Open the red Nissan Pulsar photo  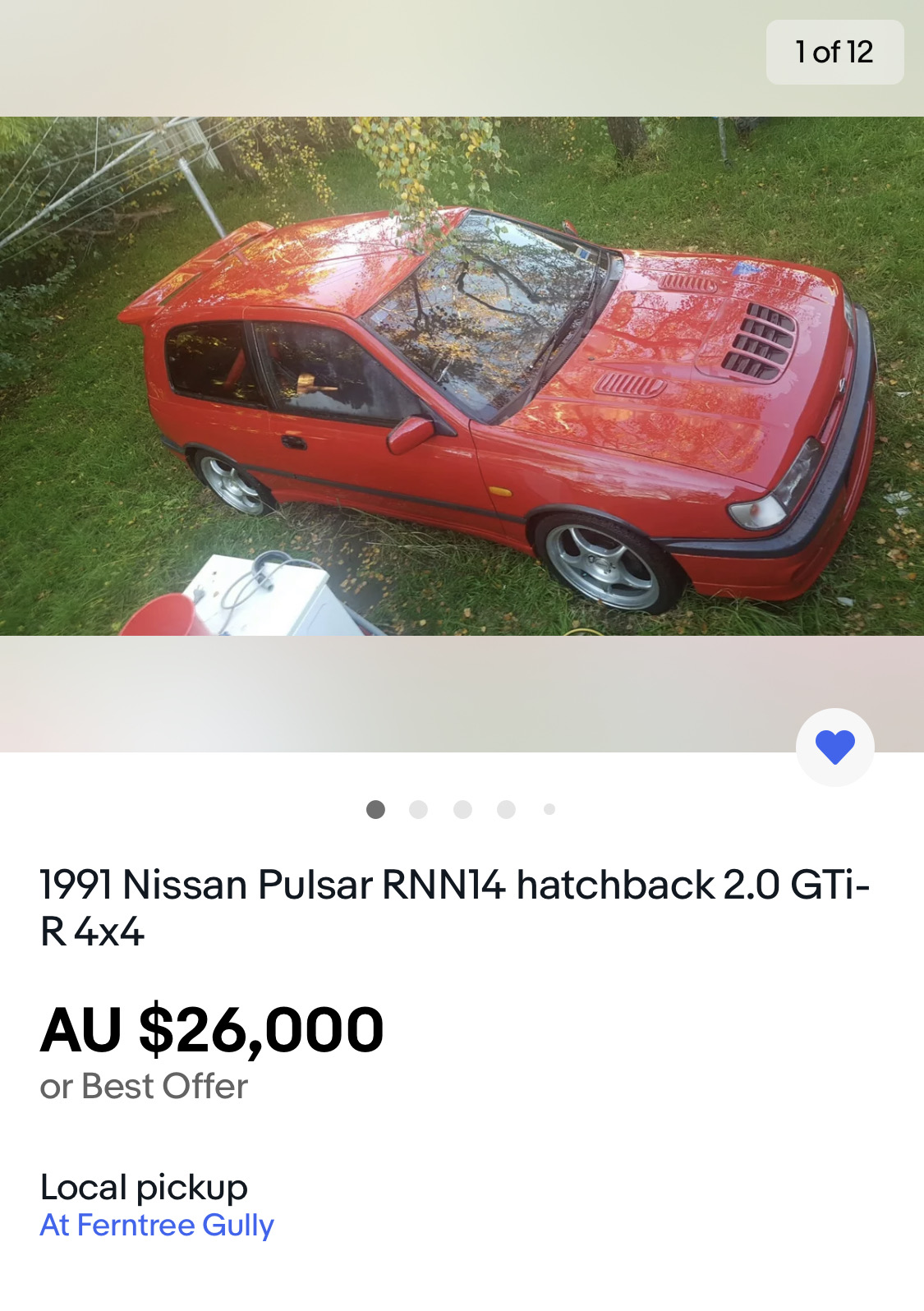pos(462,376)
